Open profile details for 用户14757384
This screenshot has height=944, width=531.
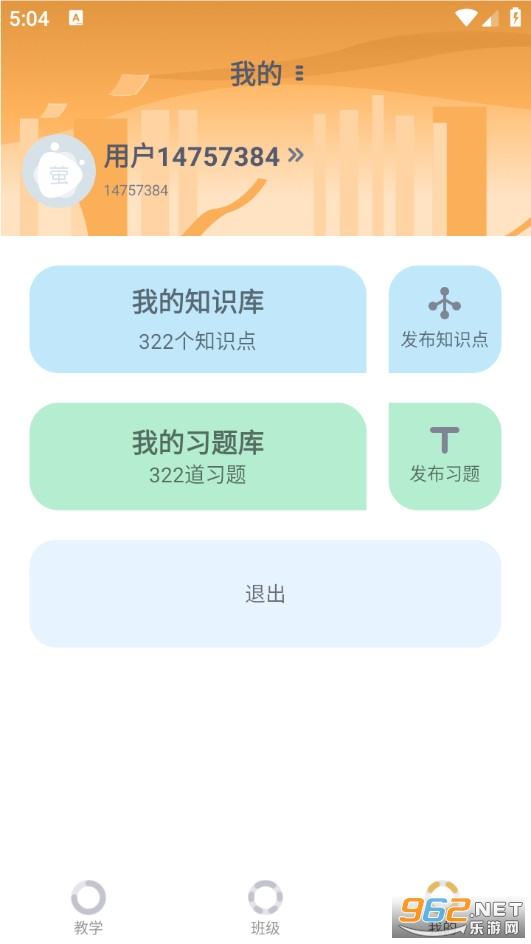point(204,157)
